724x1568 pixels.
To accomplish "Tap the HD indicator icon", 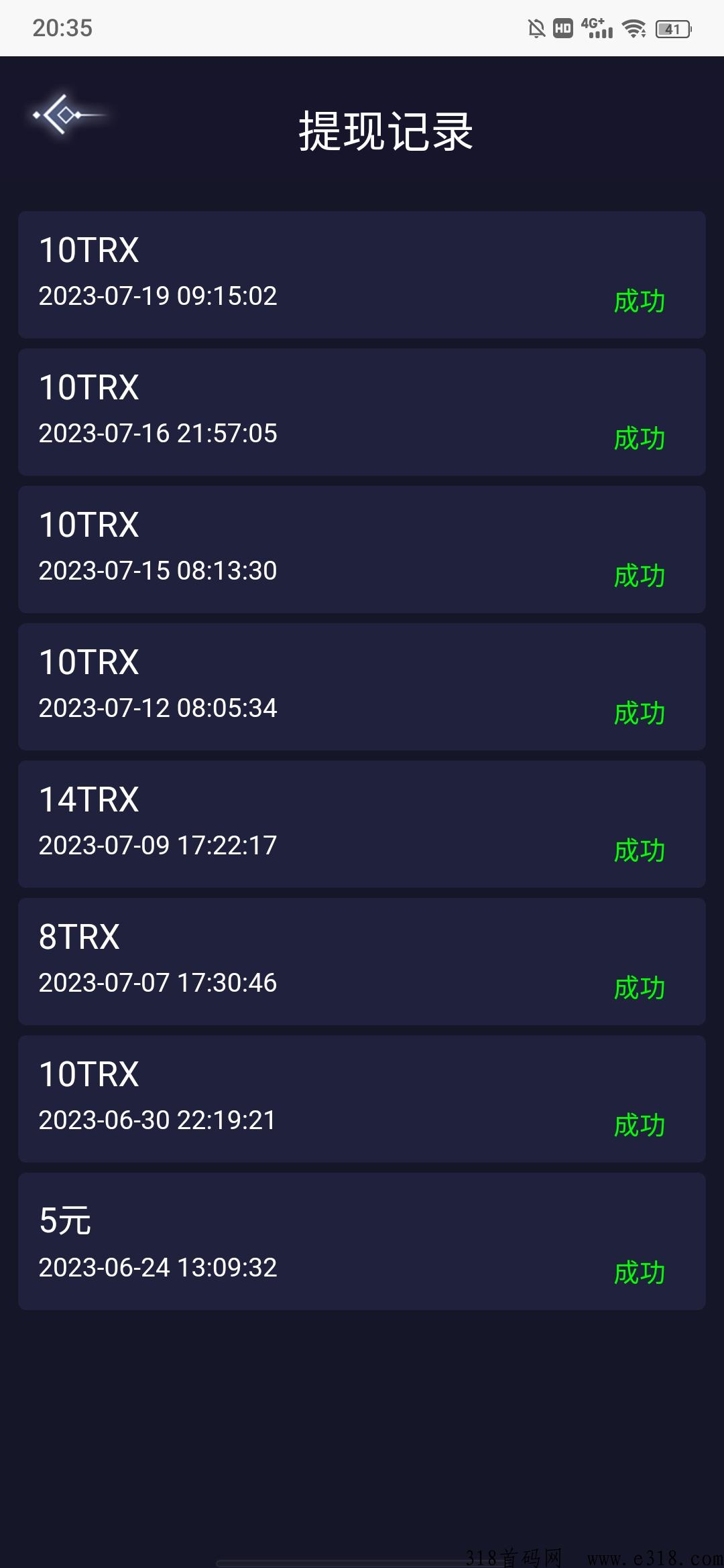I will click(x=562, y=27).
